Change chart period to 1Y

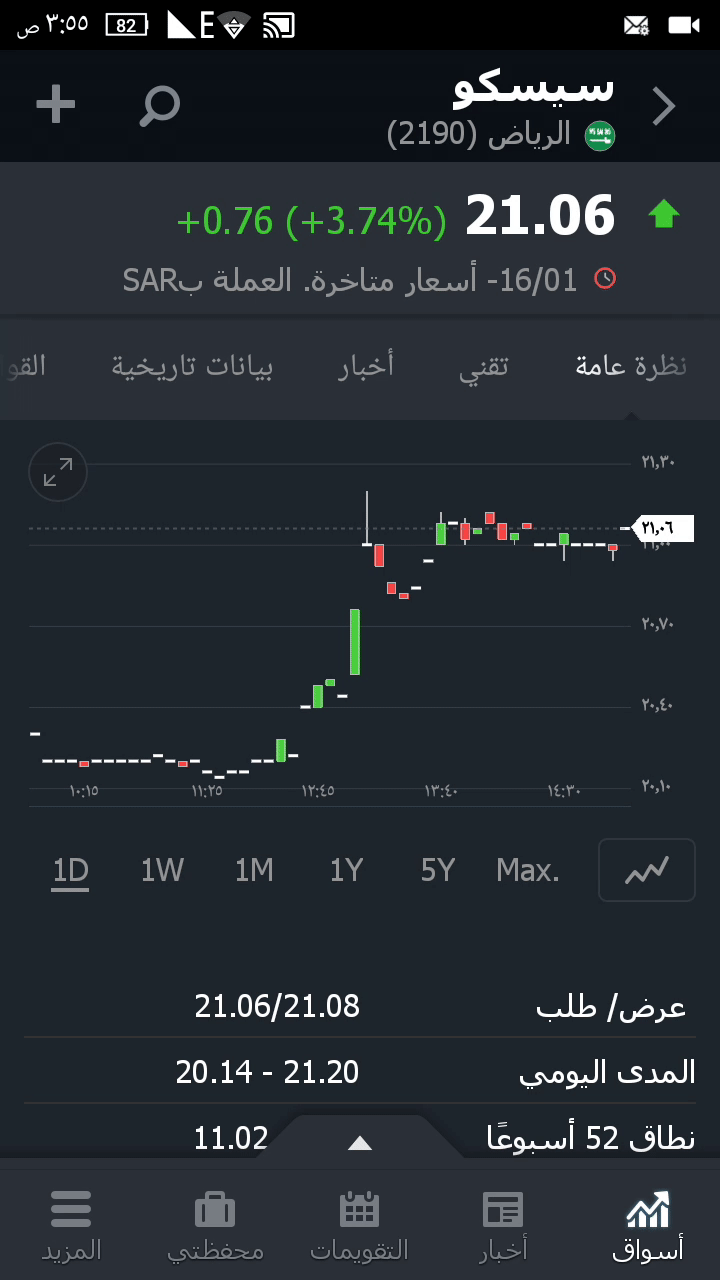[x=346, y=871]
